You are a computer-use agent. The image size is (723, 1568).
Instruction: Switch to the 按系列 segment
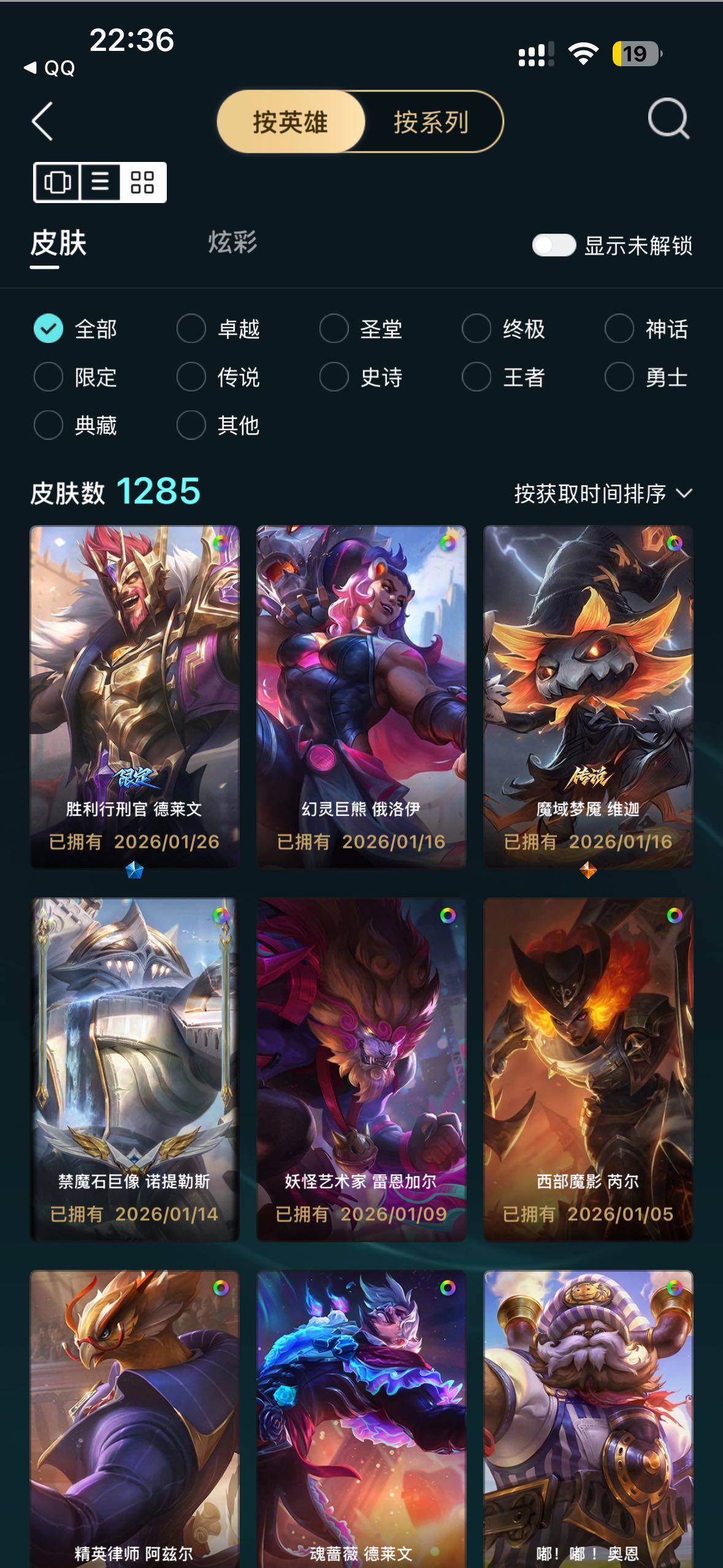pyautogui.click(x=431, y=121)
